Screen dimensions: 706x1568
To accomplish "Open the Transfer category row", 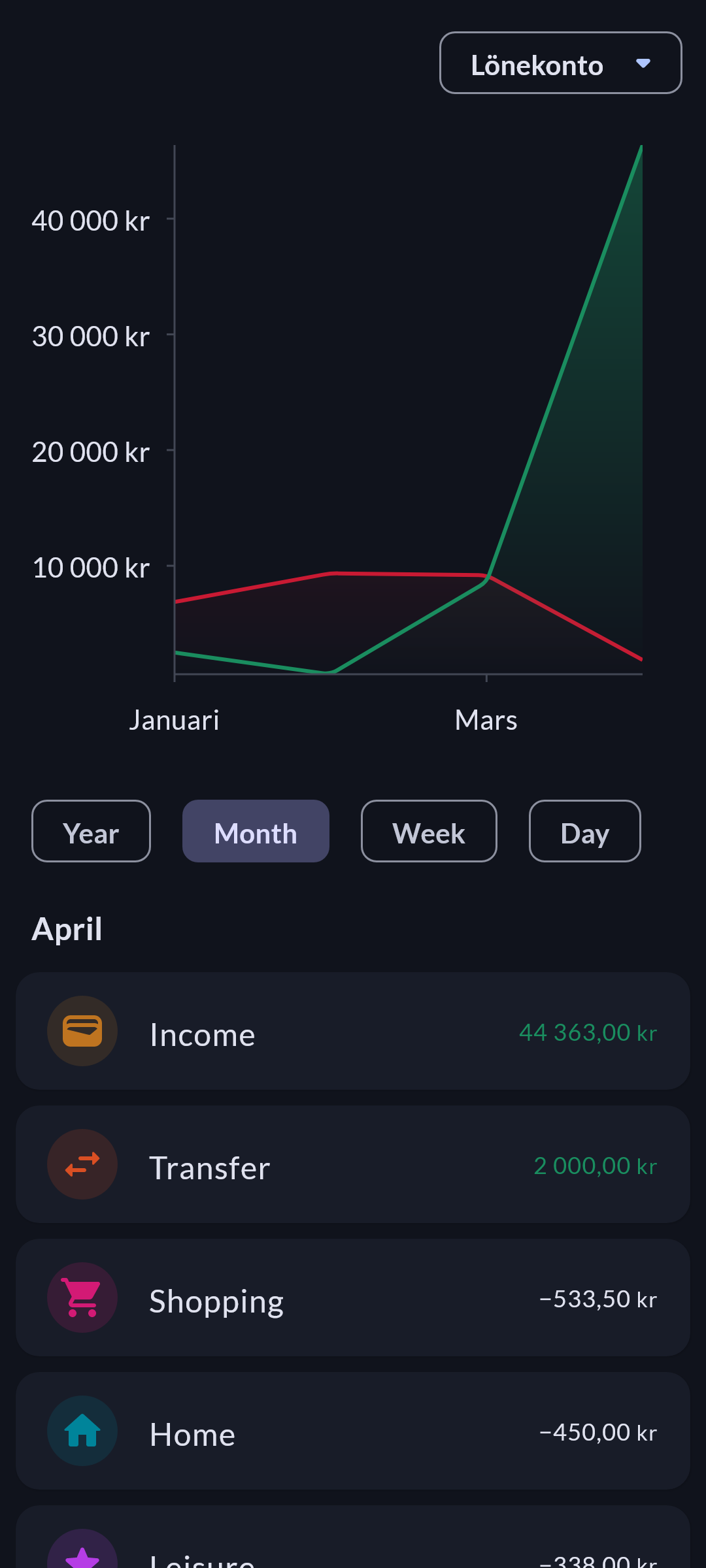I will click(x=353, y=1164).
